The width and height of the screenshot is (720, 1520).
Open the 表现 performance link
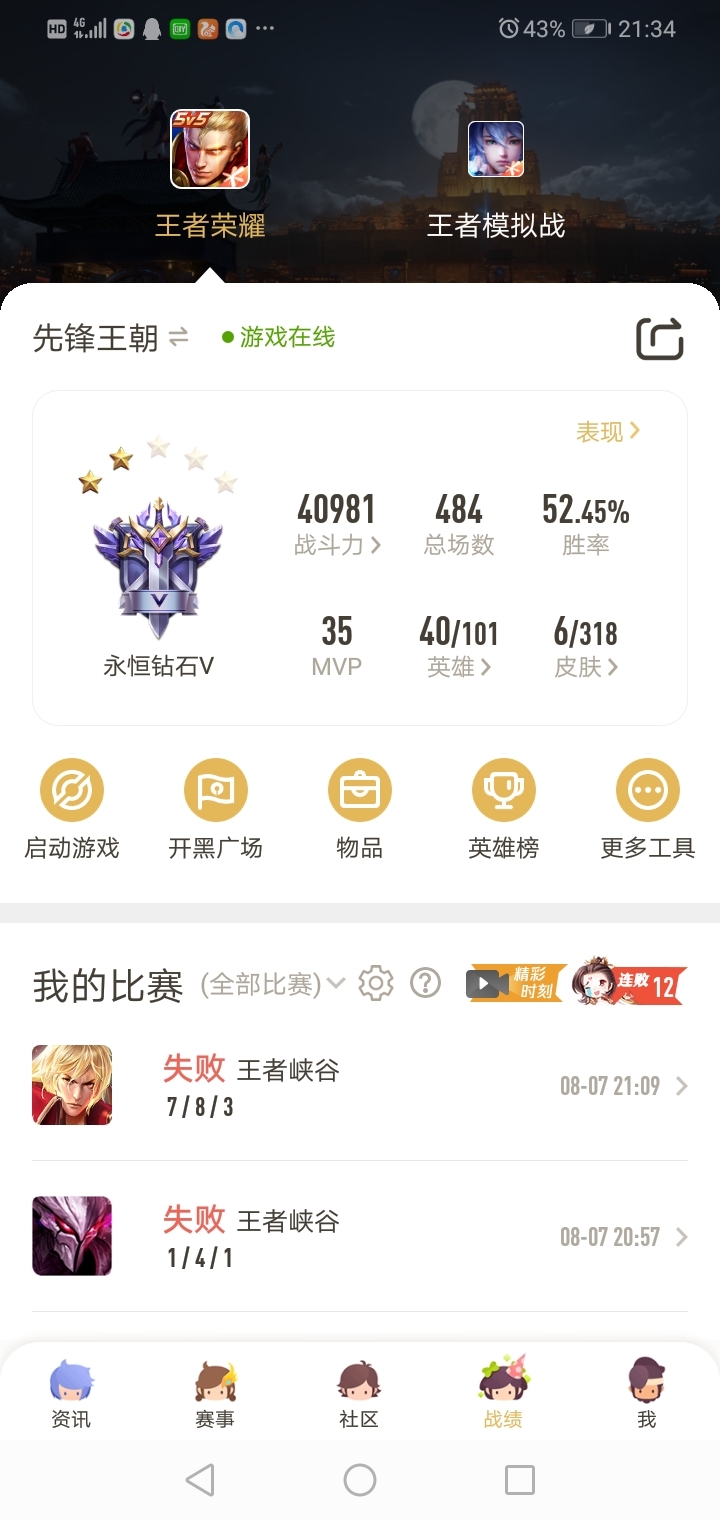tap(608, 431)
